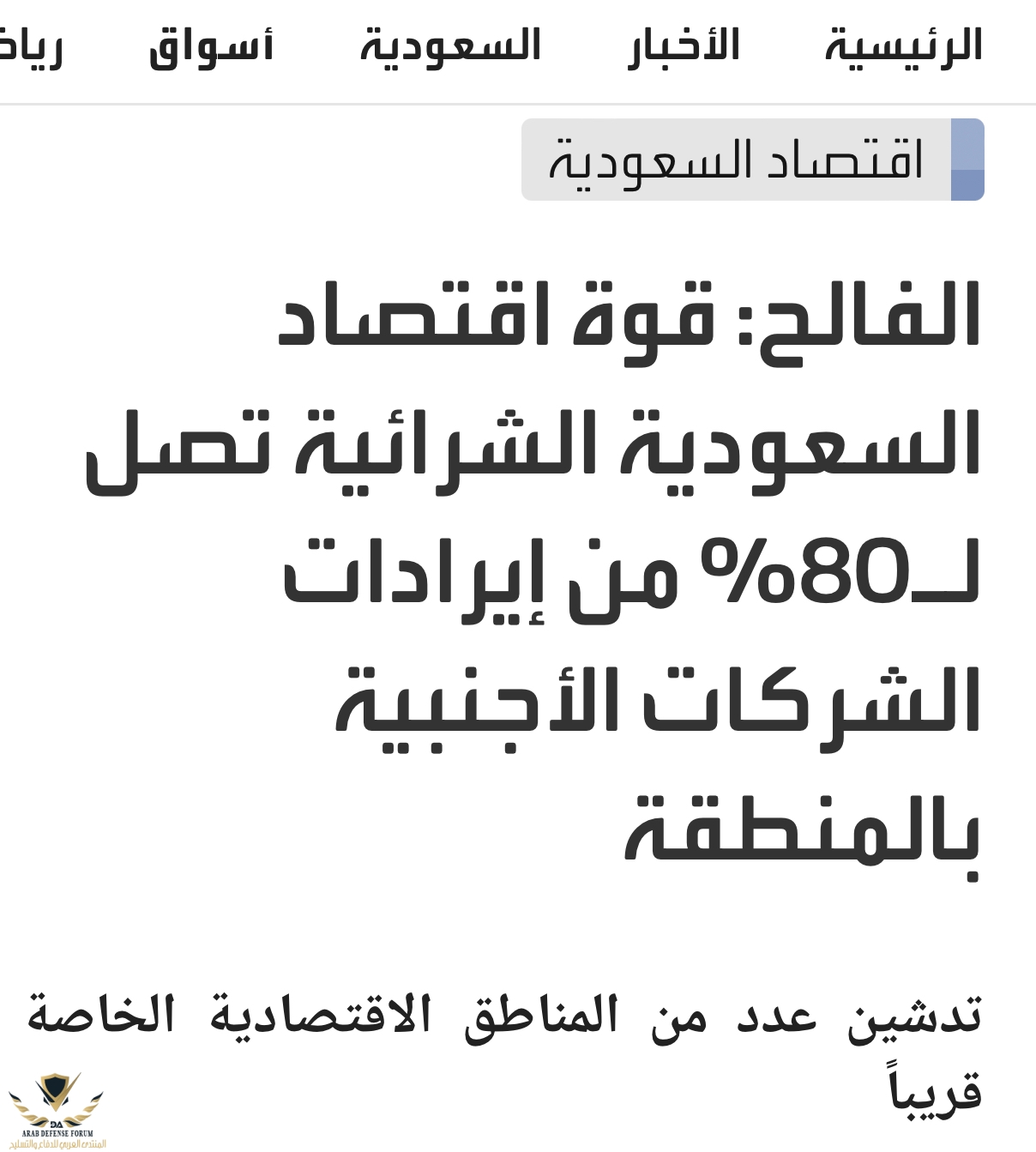The image size is (1036, 1152).
Task: Open the السعودية section tab
Action: (450, 45)
